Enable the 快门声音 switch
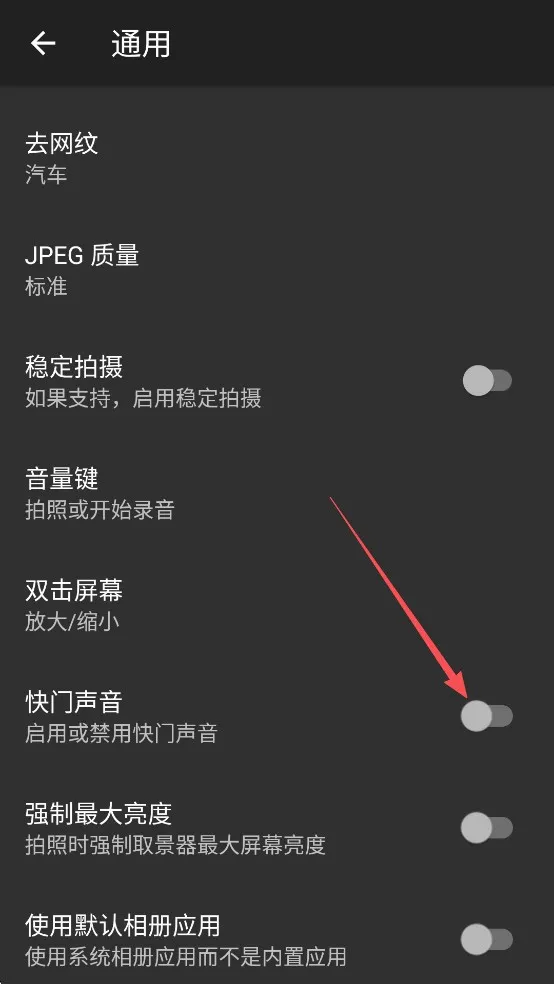 [487, 716]
